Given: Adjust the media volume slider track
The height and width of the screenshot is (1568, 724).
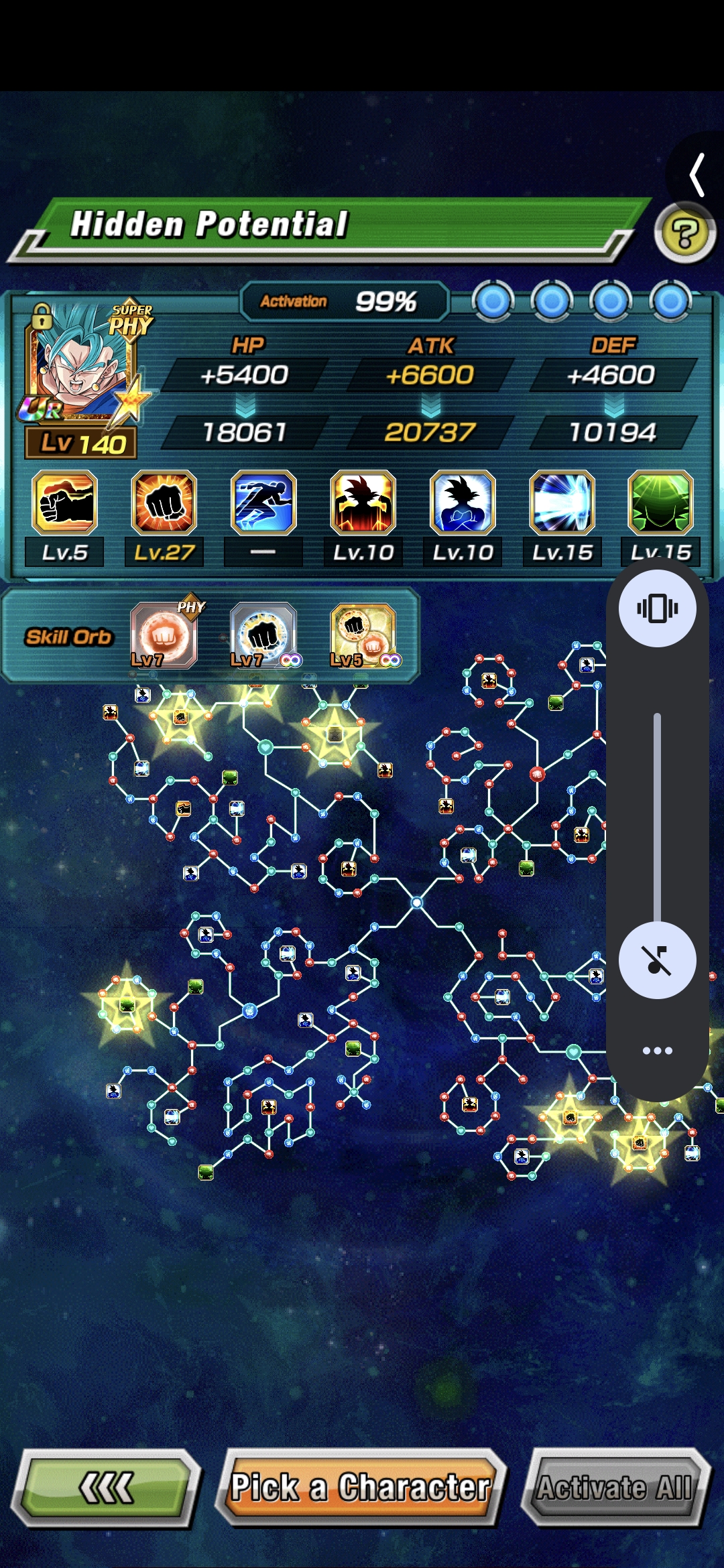Looking at the screenshot, I should coord(657,818).
